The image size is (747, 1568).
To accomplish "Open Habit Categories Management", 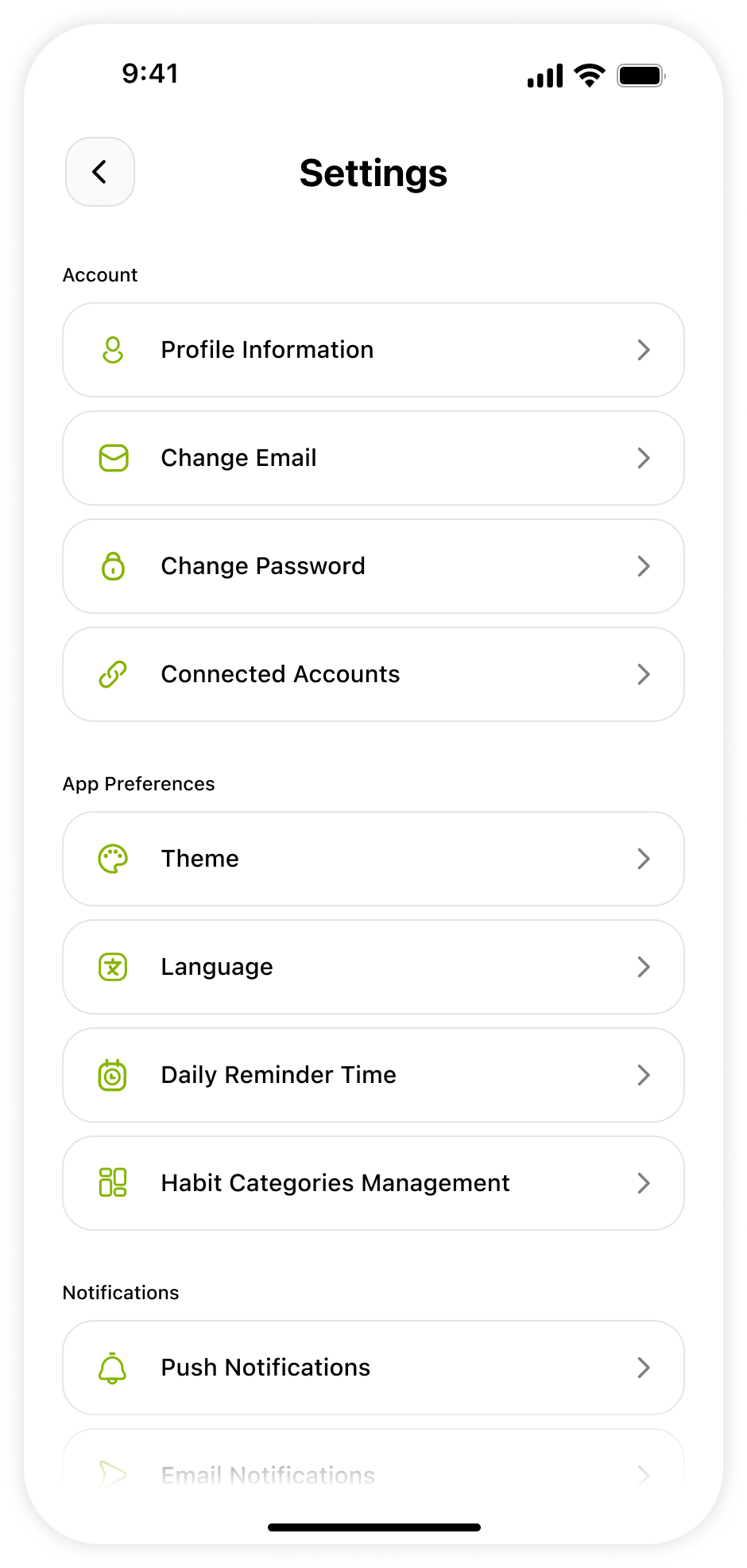I will click(373, 1183).
